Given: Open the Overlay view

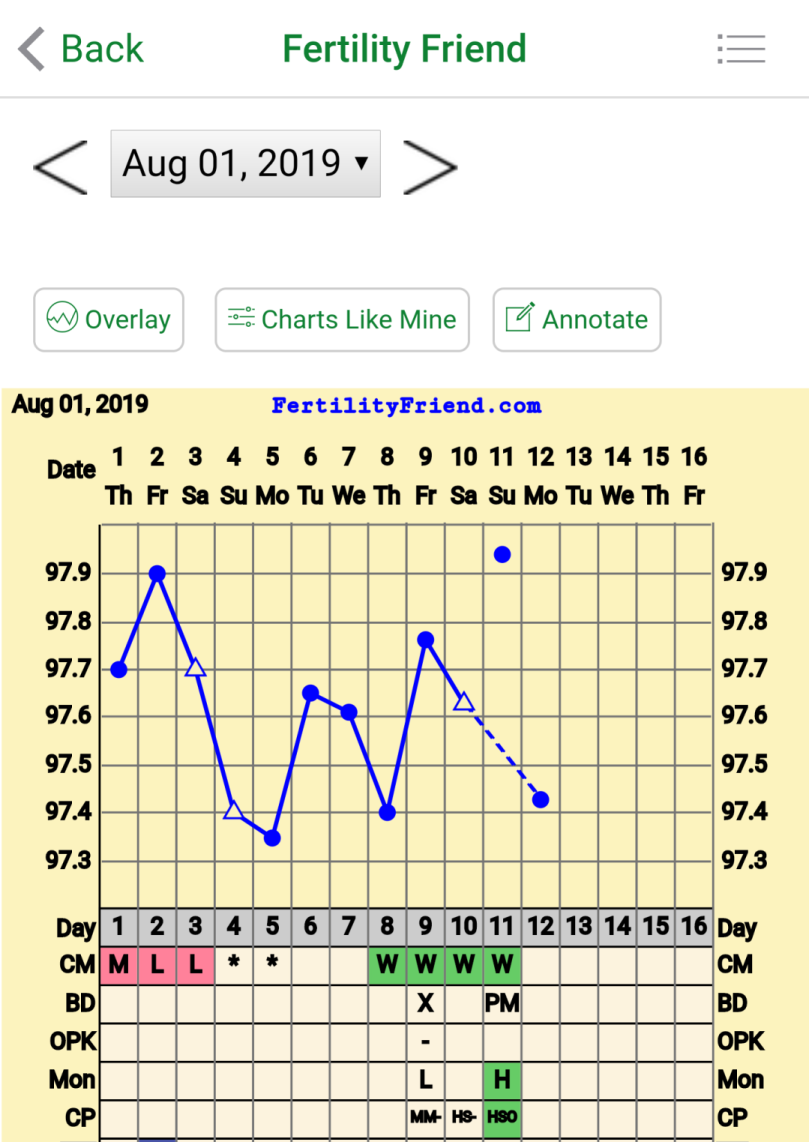Looking at the screenshot, I should [109, 320].
